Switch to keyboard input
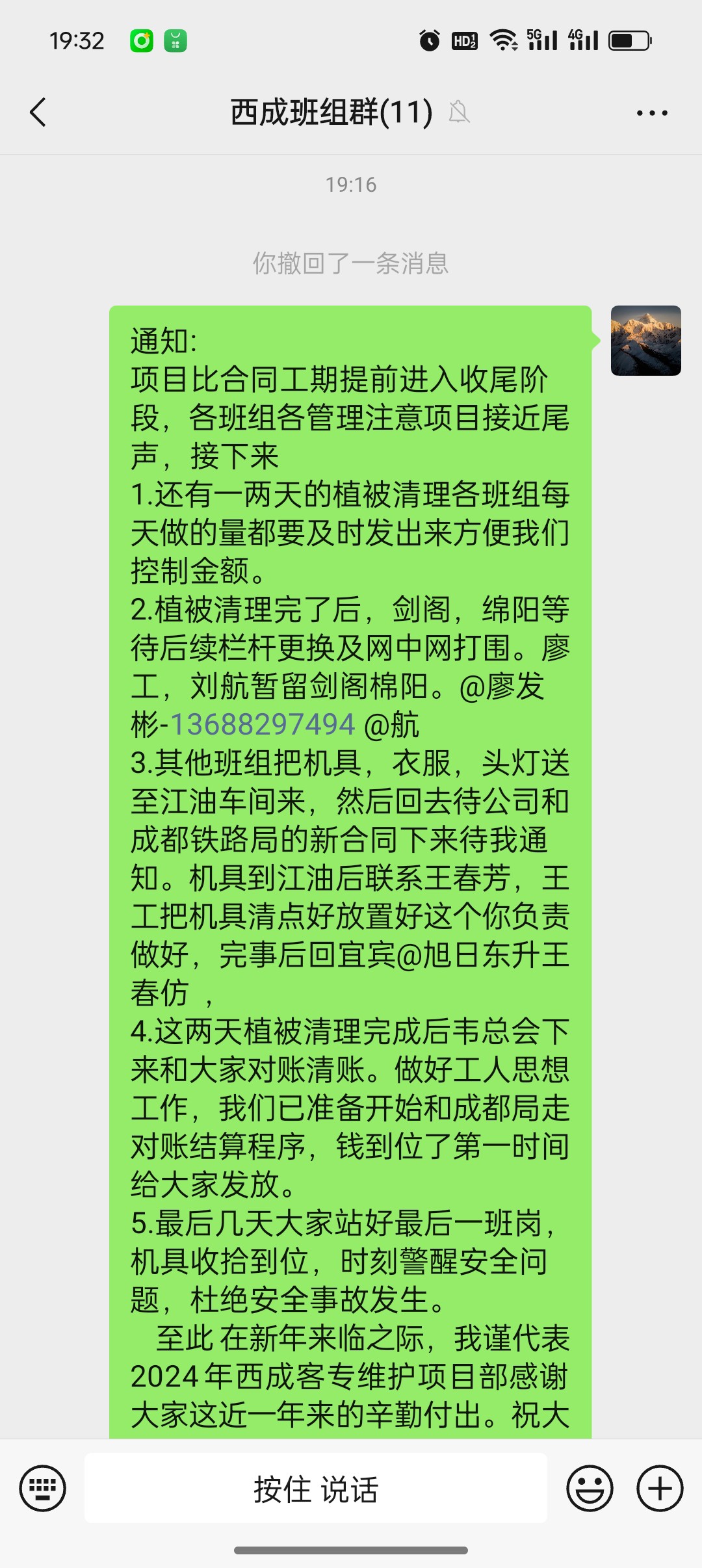 point(43,1487)
